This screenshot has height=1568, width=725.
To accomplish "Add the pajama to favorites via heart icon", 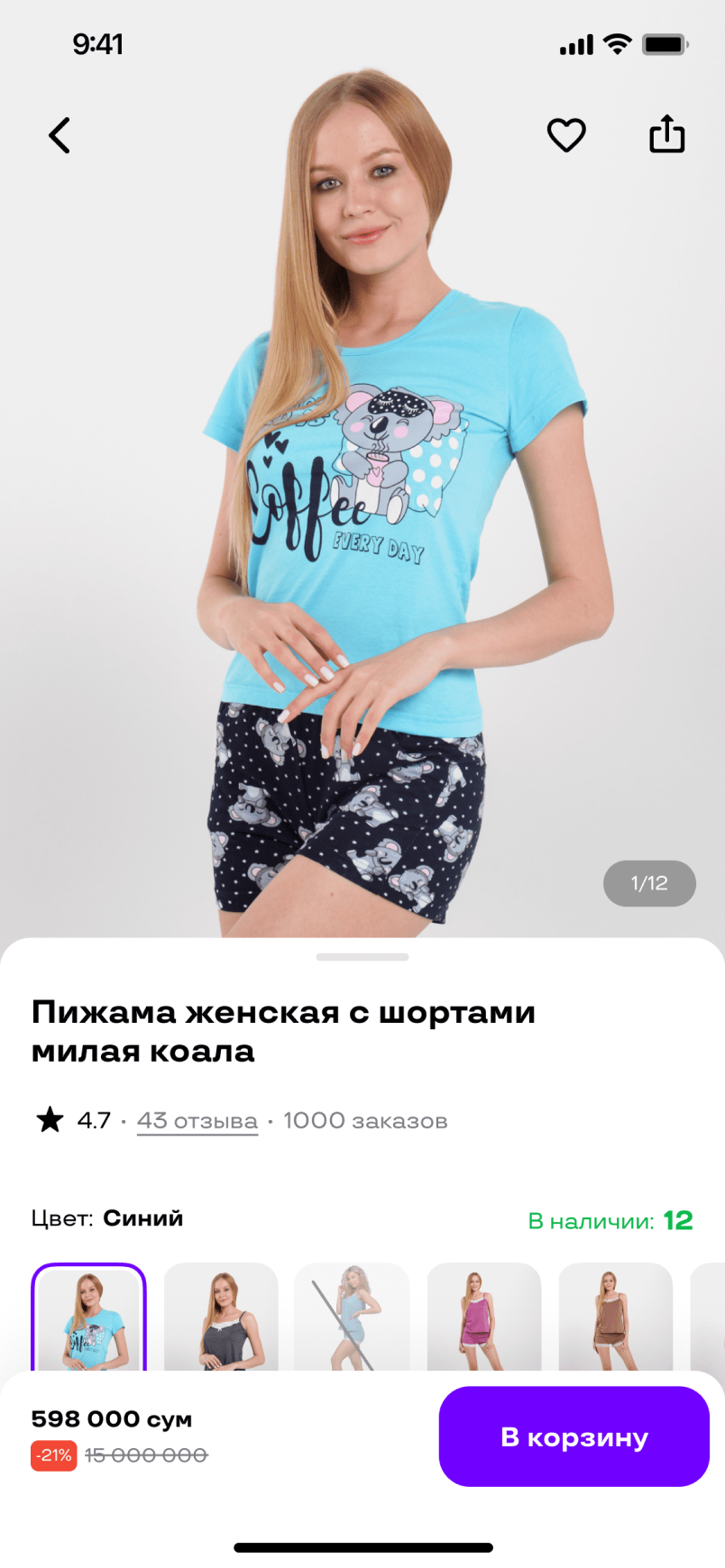I will tap(566, 135).
